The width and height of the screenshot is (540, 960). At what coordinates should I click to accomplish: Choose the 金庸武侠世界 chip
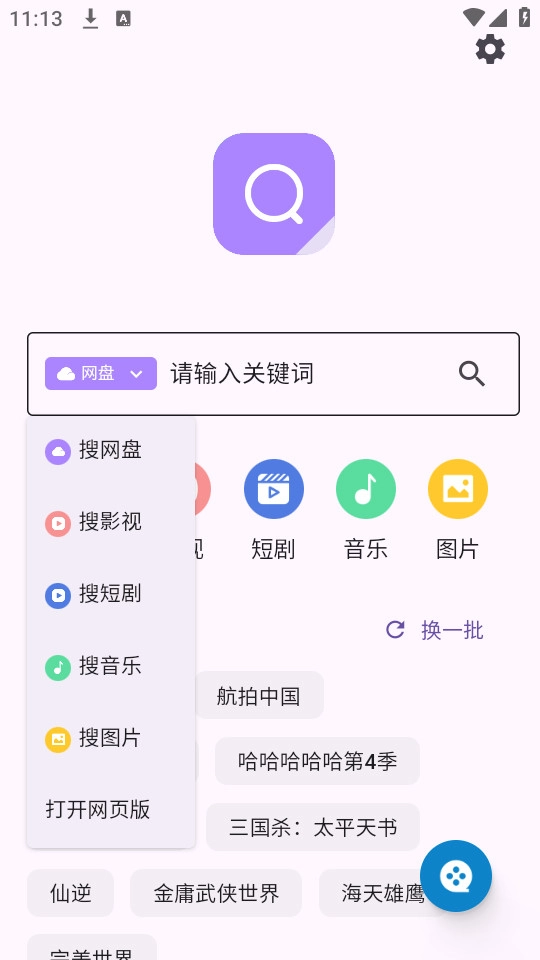point(216,893)
